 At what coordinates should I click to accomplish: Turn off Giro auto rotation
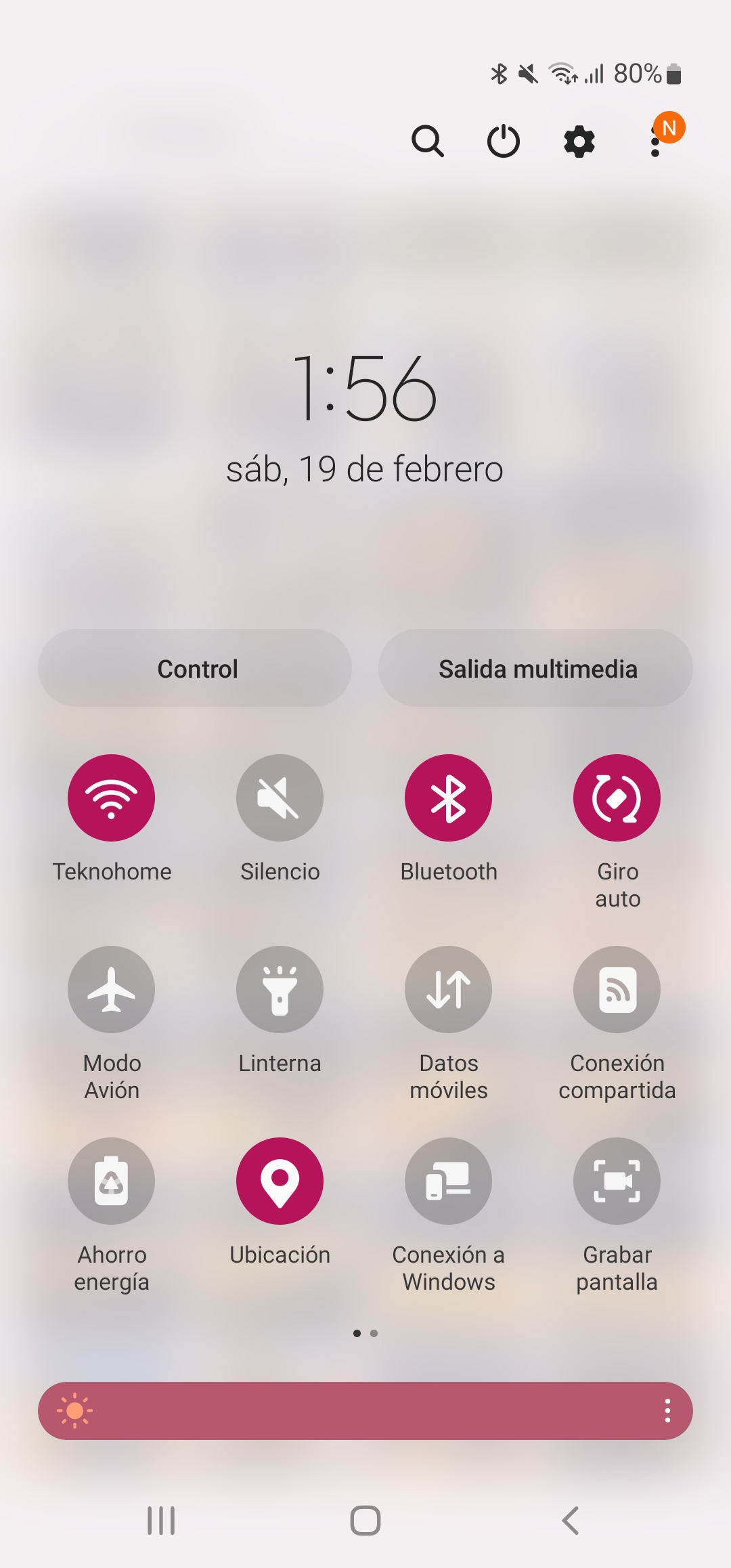pos(617,798)
